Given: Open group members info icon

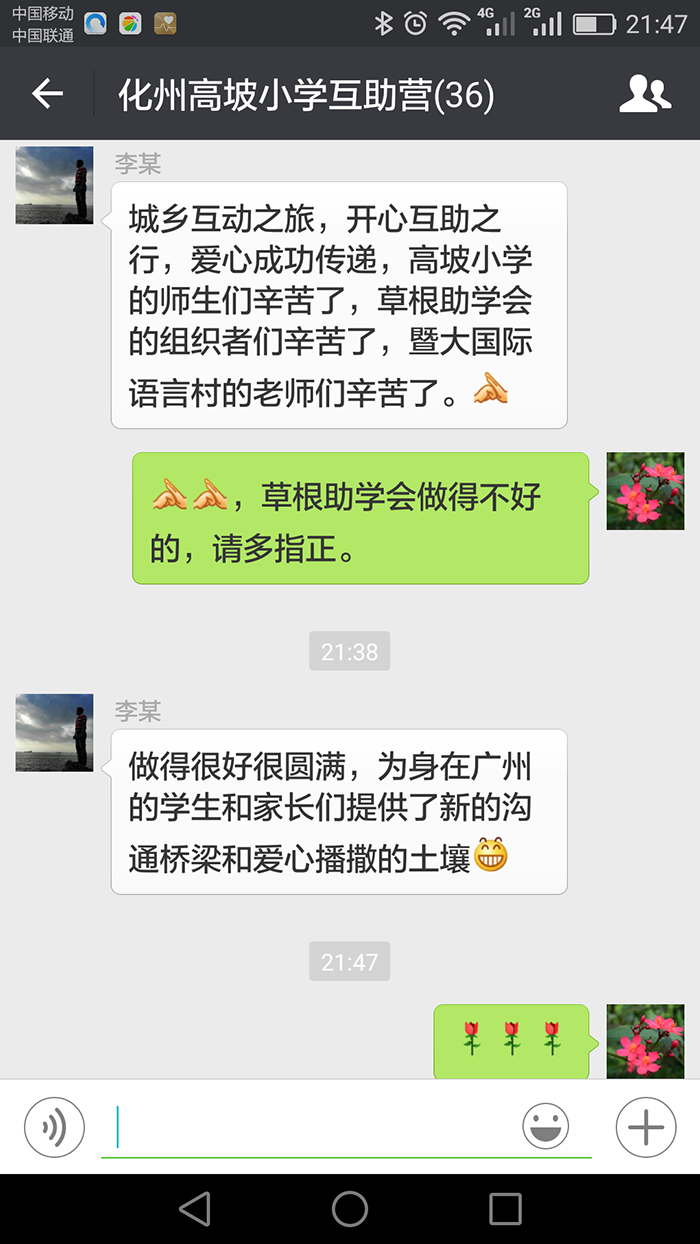Looking at the screenshot, I should point(644,94).
